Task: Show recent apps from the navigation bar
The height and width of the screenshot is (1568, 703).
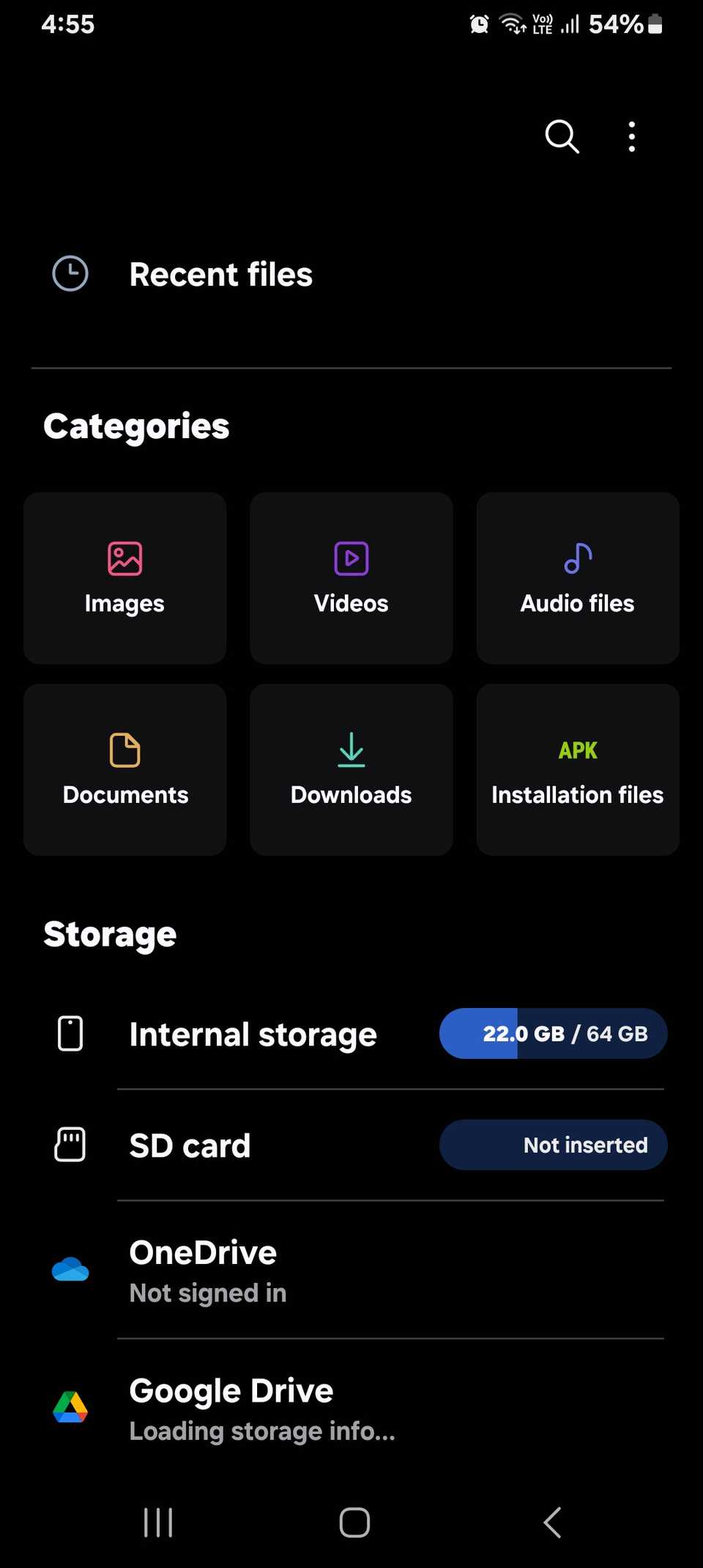Action: tap(158, 1523)
